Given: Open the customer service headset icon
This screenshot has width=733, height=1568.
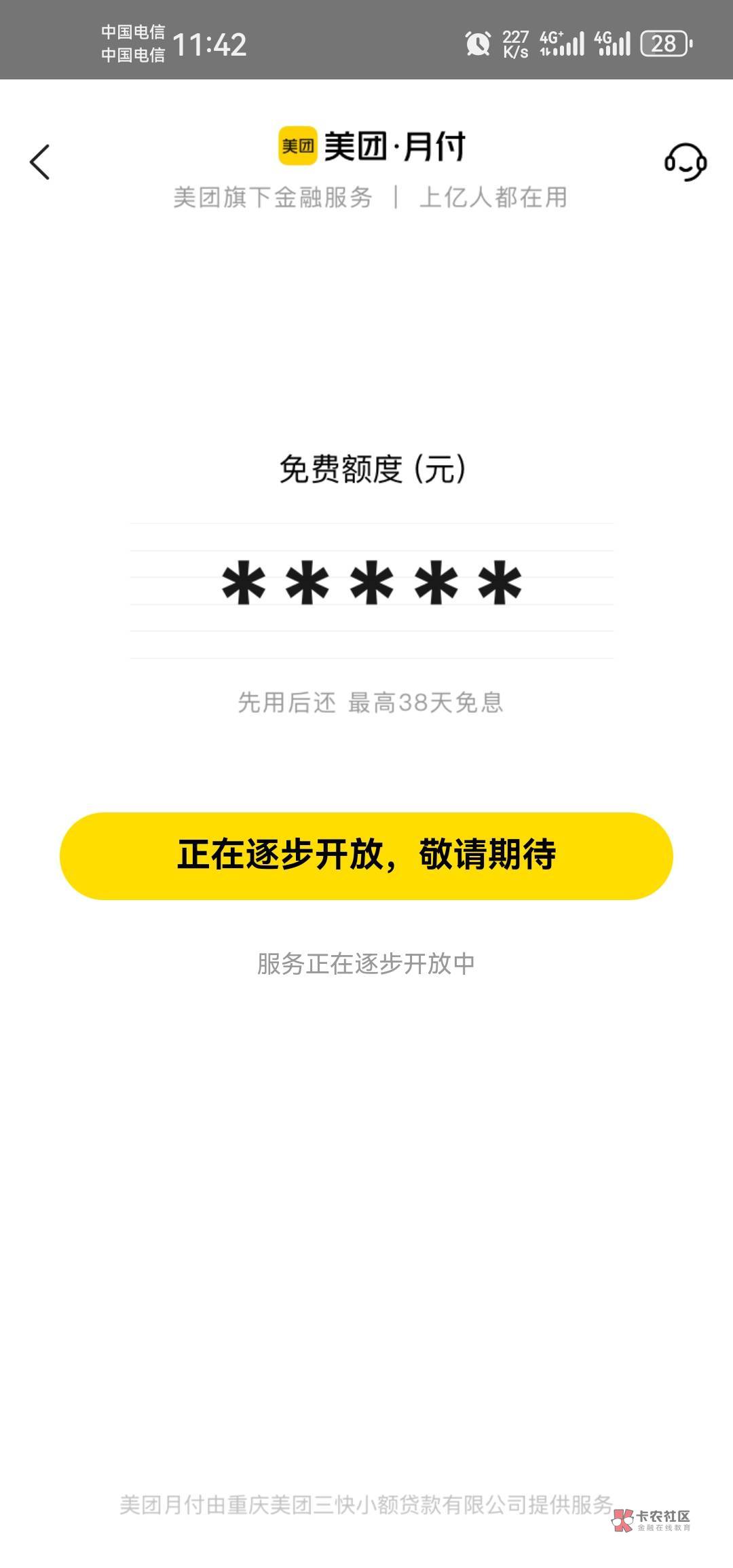Looking at the screenshot, I should [x=685, y=162].
